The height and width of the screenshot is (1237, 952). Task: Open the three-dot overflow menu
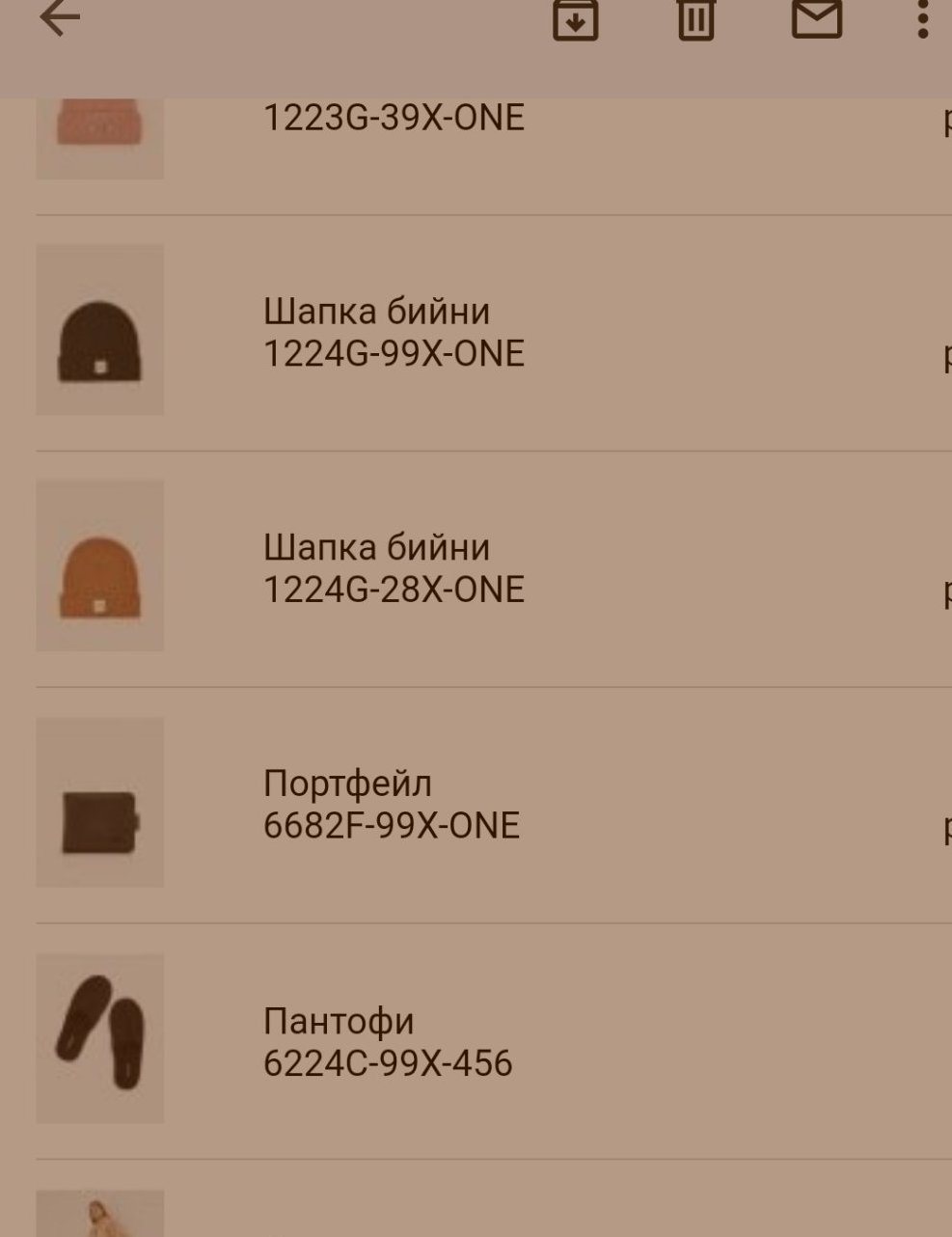pyautogui.click(x=923, y=19)
